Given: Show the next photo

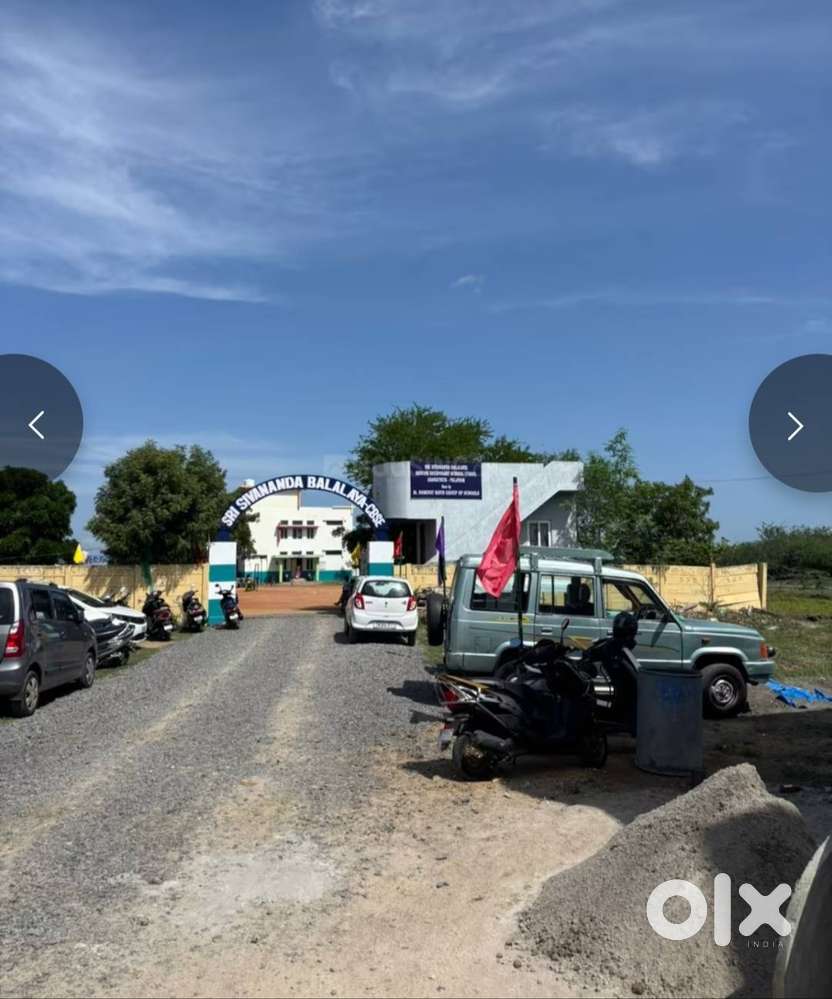Looking at the screenshot, I should click(x=794, y=426).
